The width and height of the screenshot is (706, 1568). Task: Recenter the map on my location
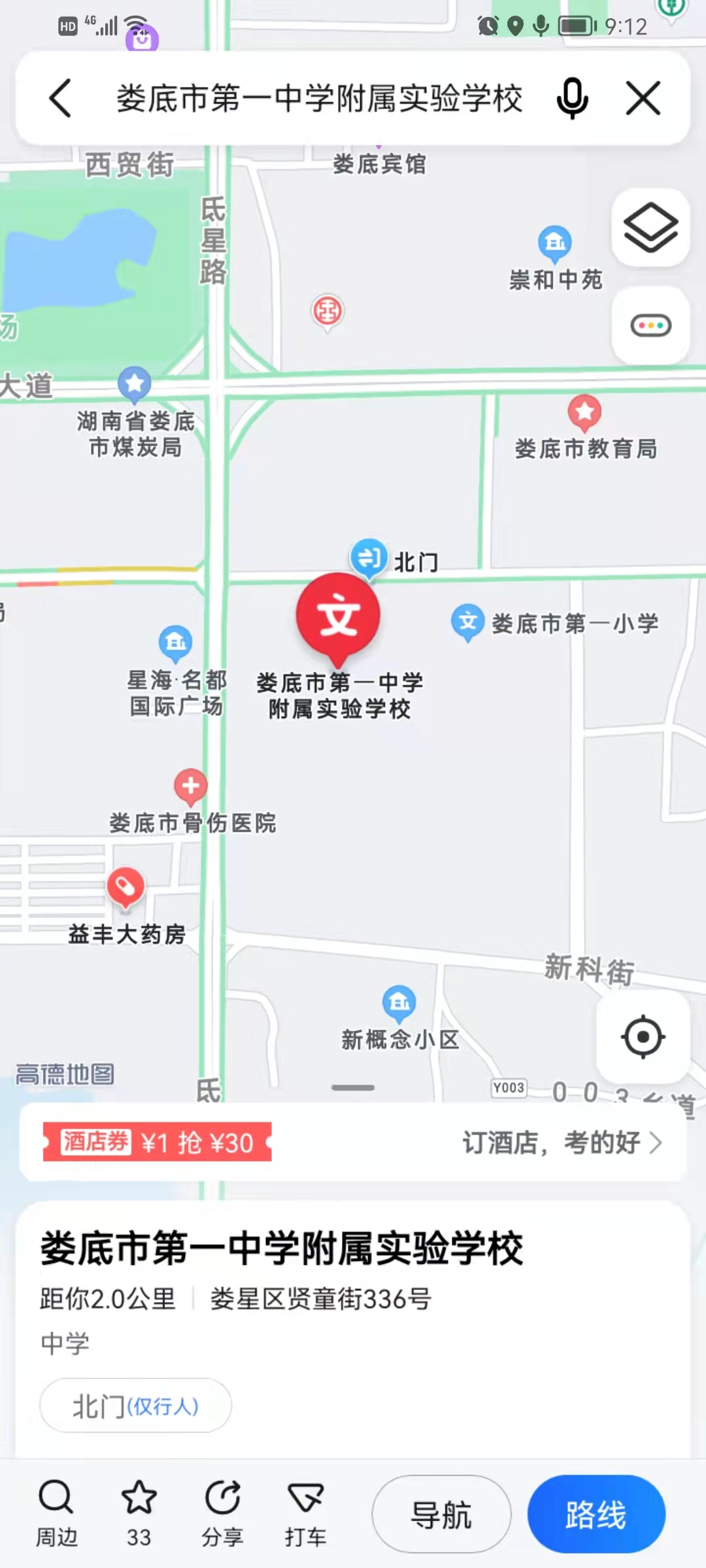click(643, 1037)
